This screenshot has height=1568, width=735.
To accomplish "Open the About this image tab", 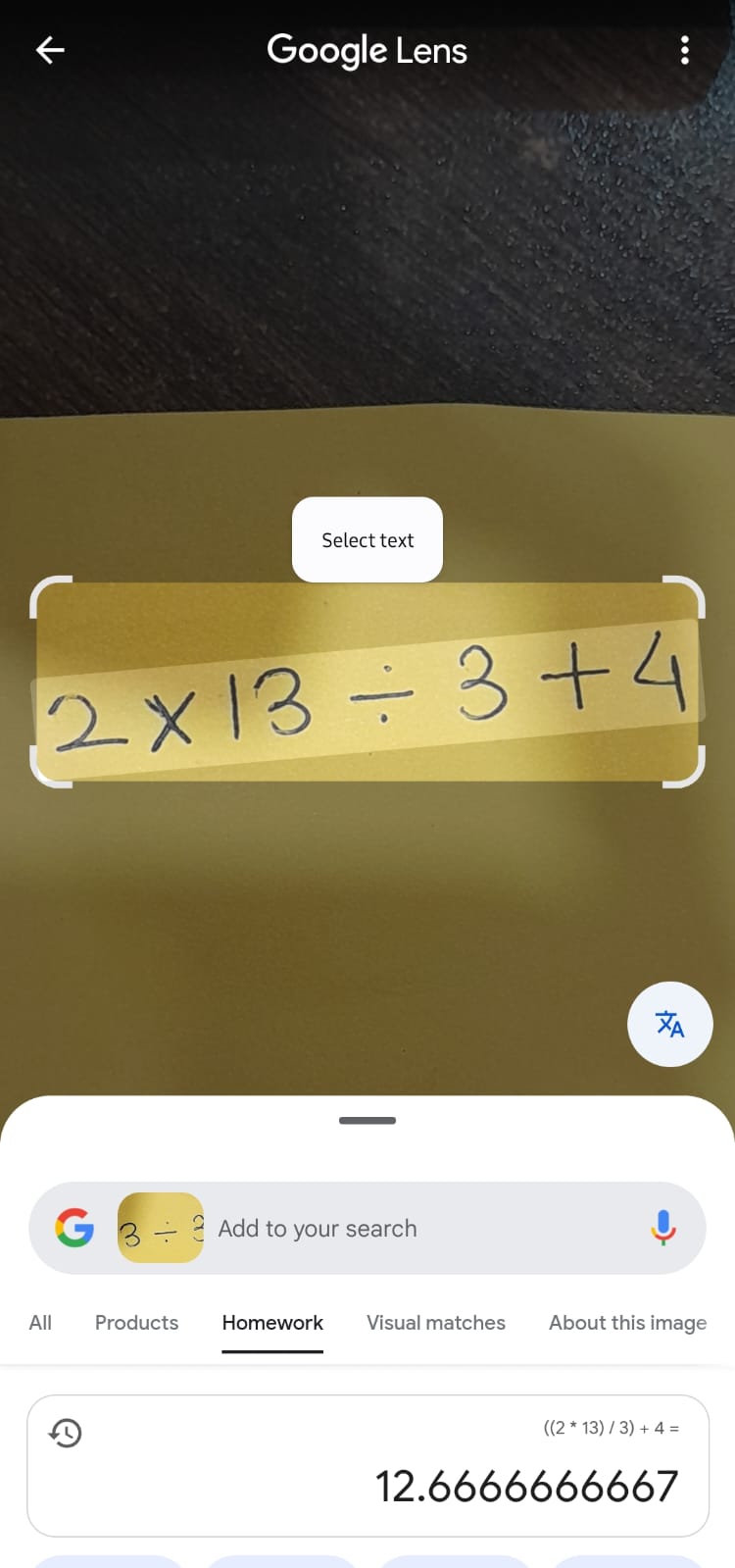I will (x=627, y=1323).
